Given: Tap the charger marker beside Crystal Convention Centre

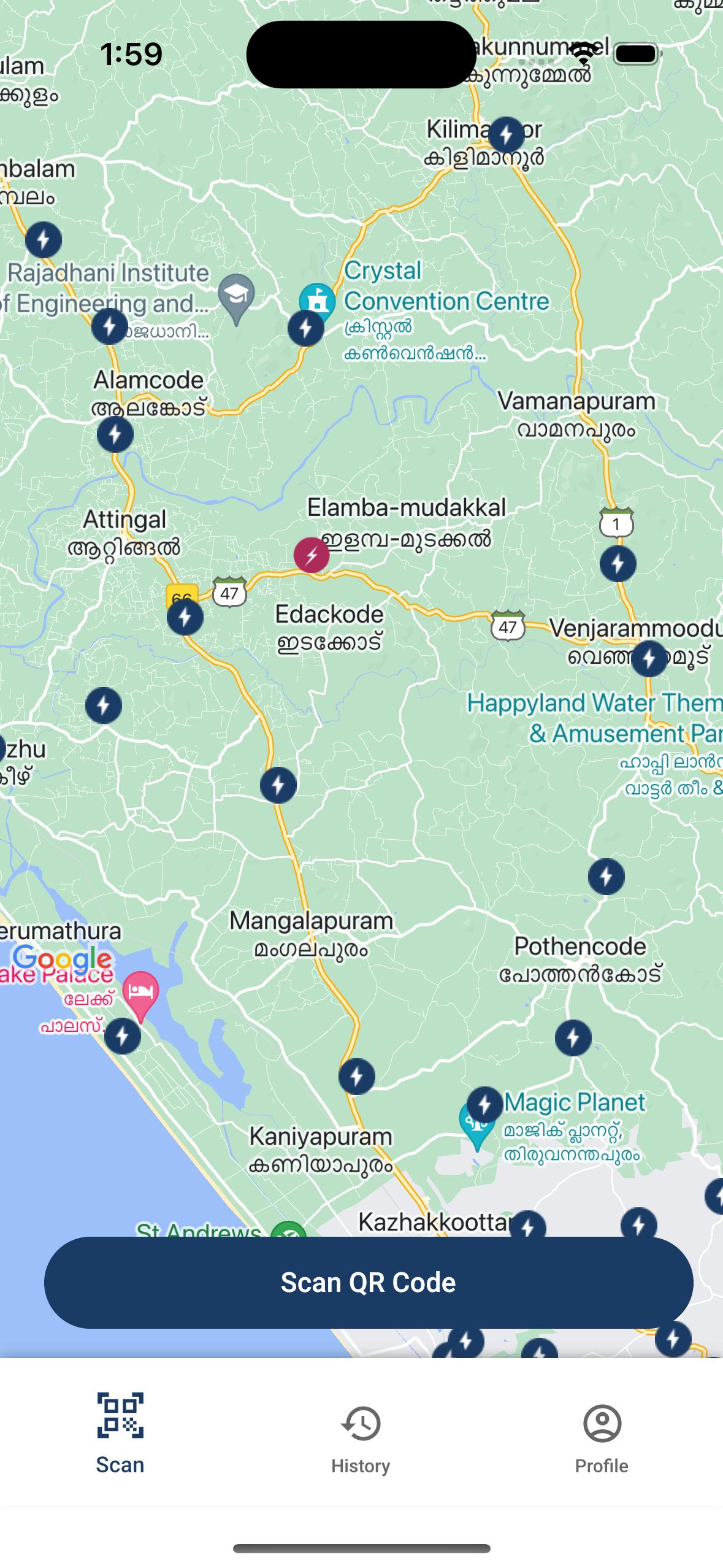Looking at the screenshot, I should pos(306,328).
